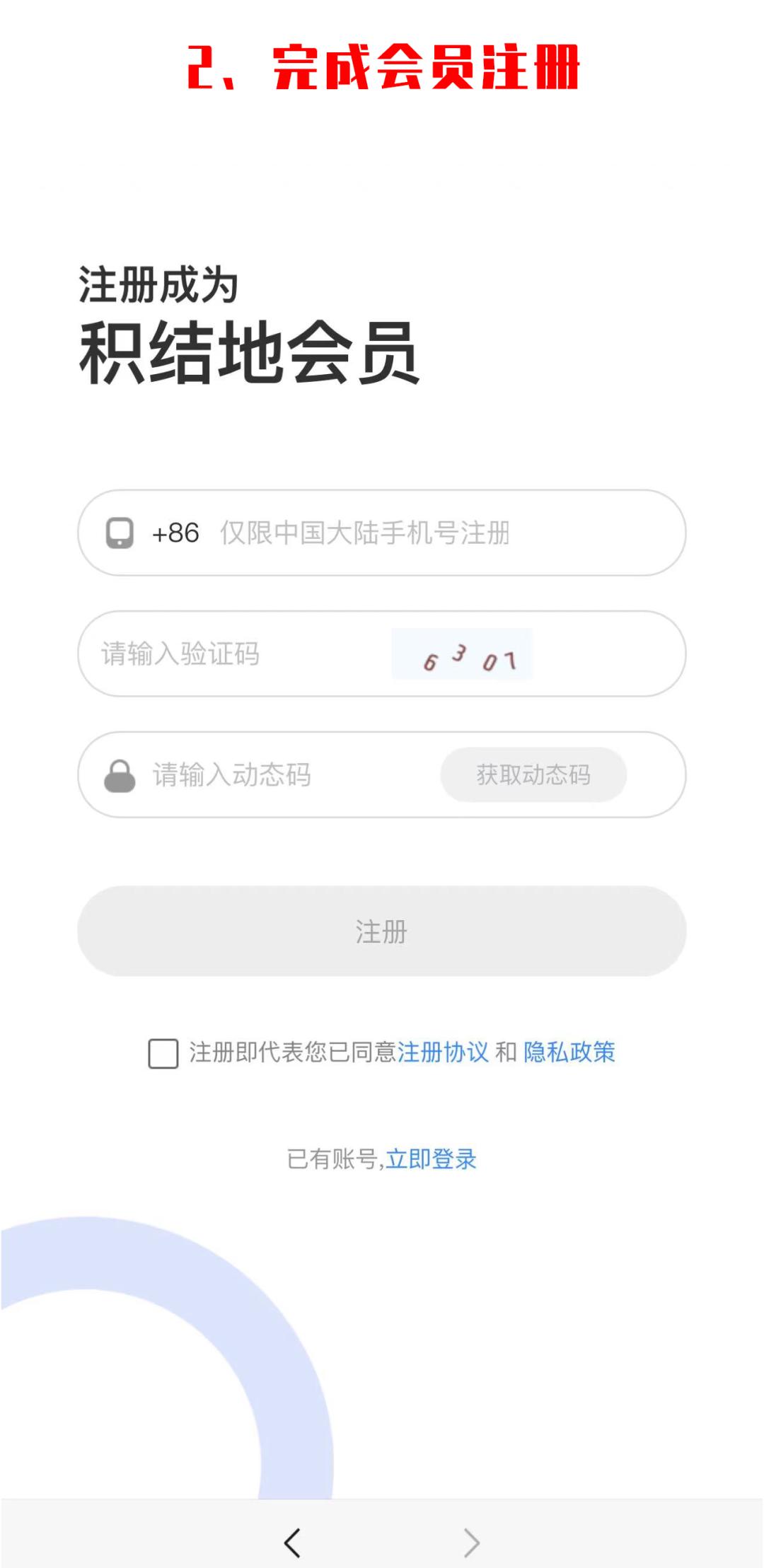Image resolution: width=764 pixels, height=1568 pixels.
Task: Click the phone icon in mobile number field
Action: 122,536
